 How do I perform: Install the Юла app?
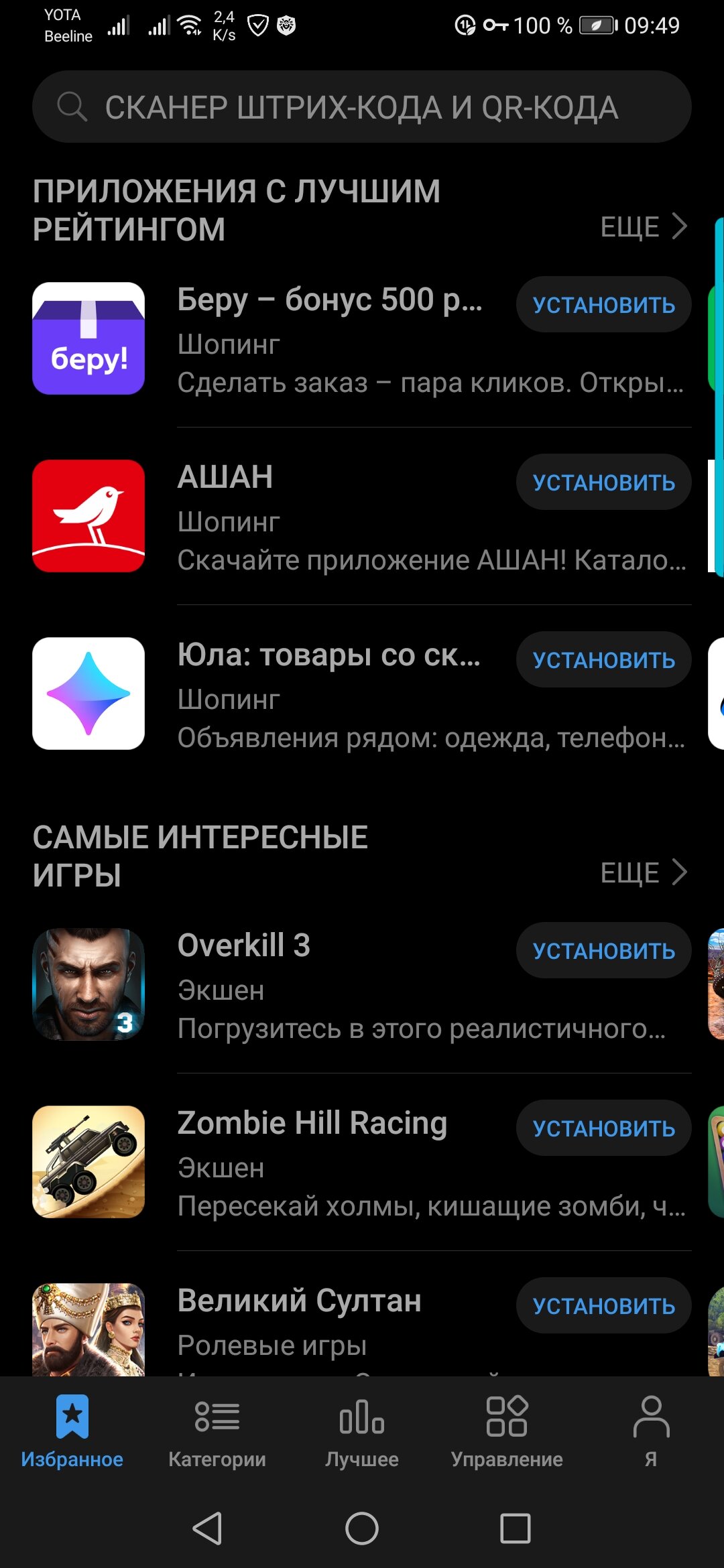coord(603,660)
